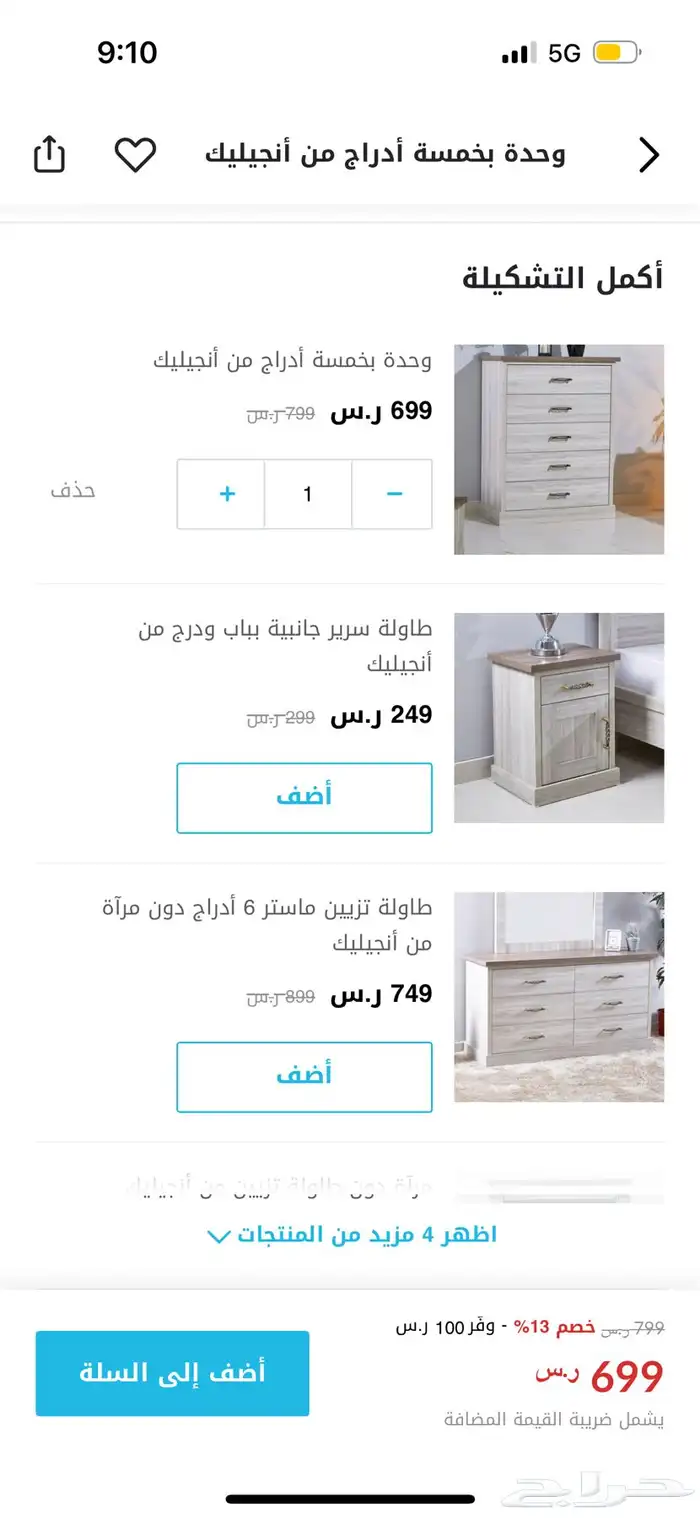Tap حذف to remove the five-drawer unit
This screenshot has width=700, height=1518.
73,491
